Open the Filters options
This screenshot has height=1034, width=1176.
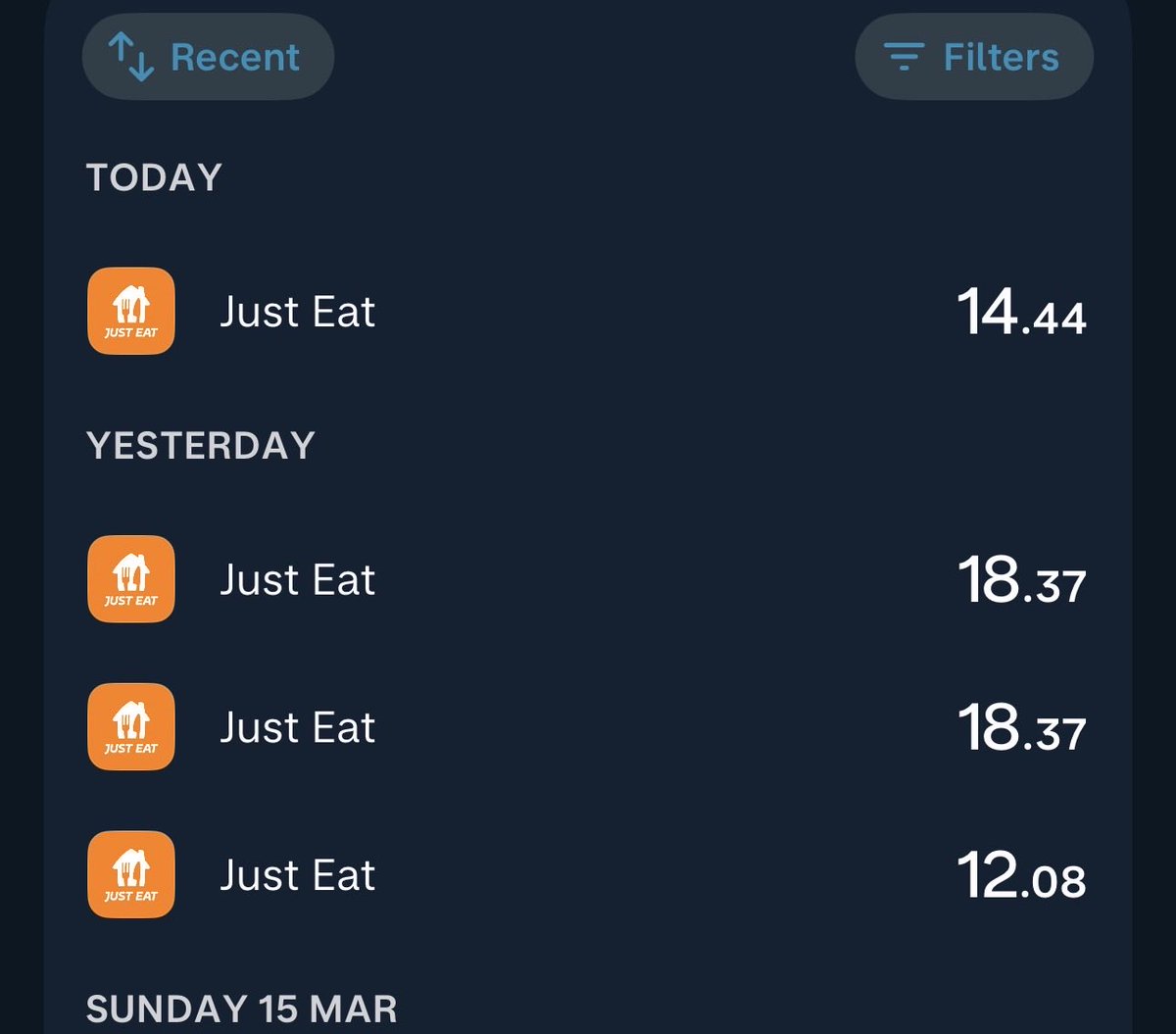pyautogui.click(x=973, y=57)
